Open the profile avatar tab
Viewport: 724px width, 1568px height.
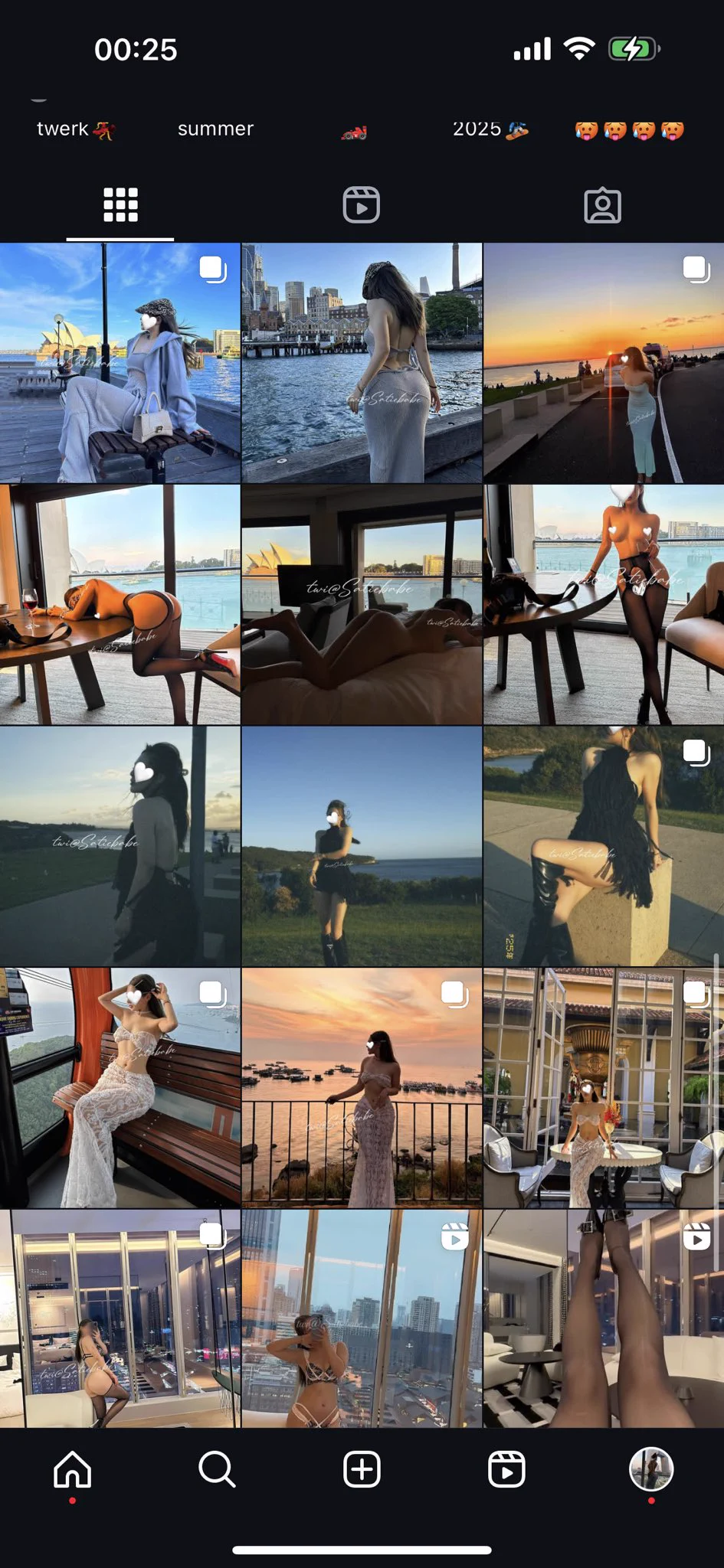tap(650, 1469)
